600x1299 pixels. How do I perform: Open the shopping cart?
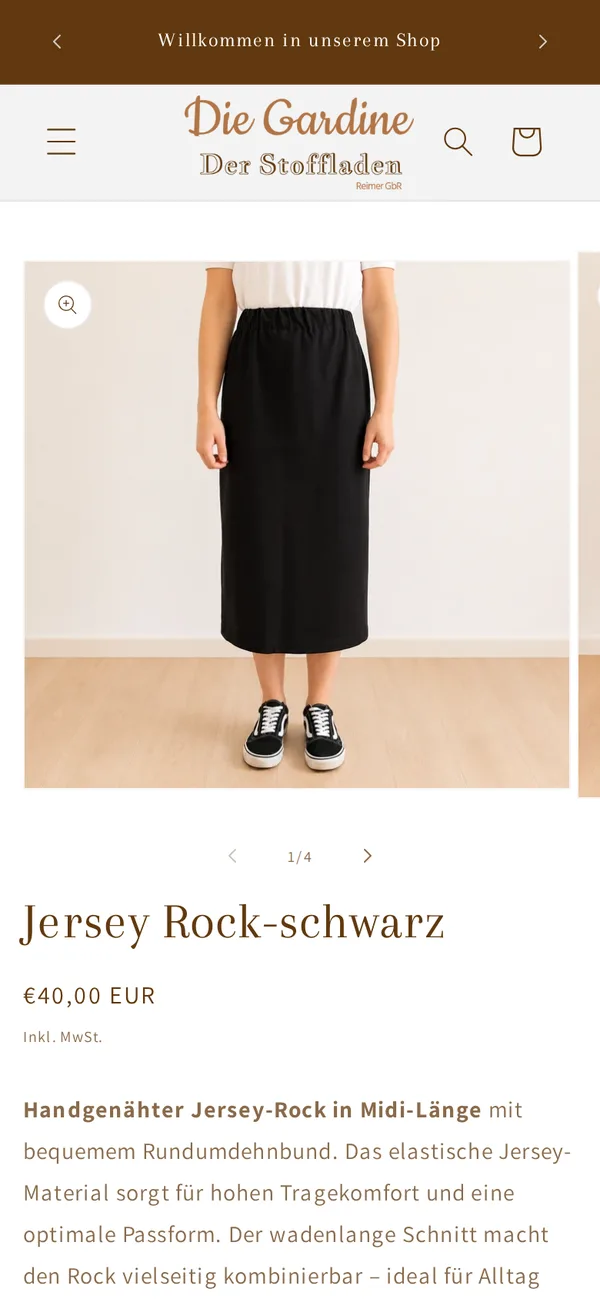tap(526, 142)
